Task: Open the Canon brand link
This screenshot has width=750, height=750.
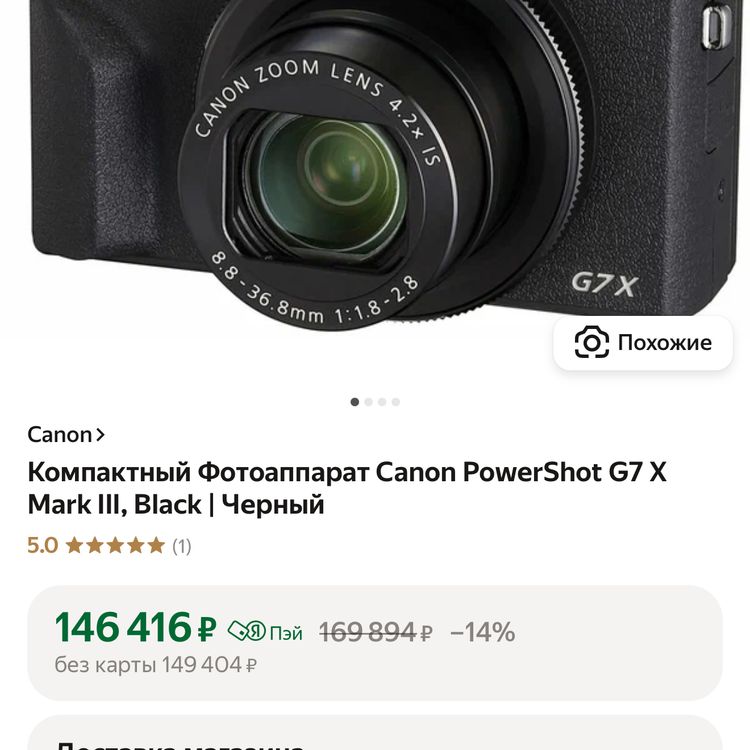Action: (x=66, y=435)
